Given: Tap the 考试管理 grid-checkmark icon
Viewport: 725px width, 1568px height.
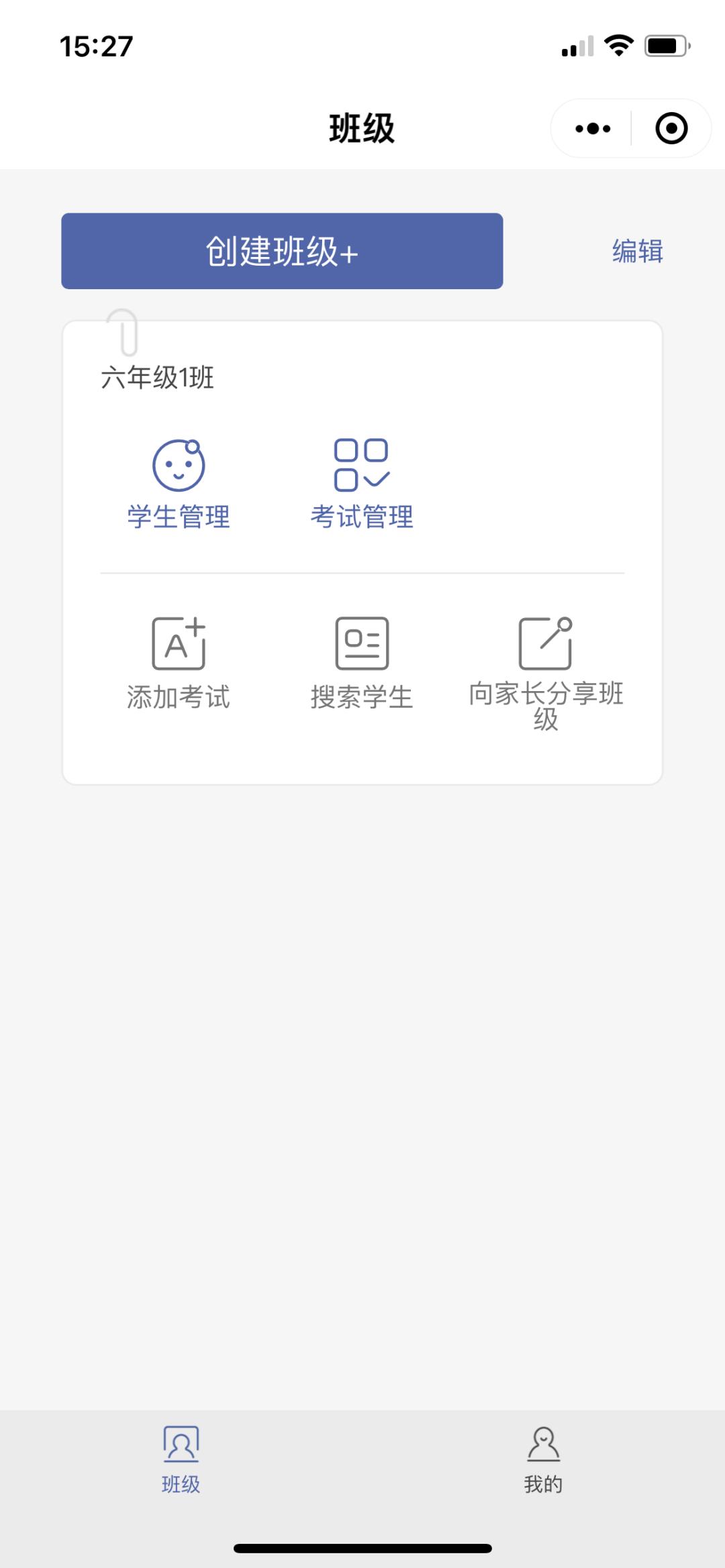Looking at the screenshot, I should (361, 463).
